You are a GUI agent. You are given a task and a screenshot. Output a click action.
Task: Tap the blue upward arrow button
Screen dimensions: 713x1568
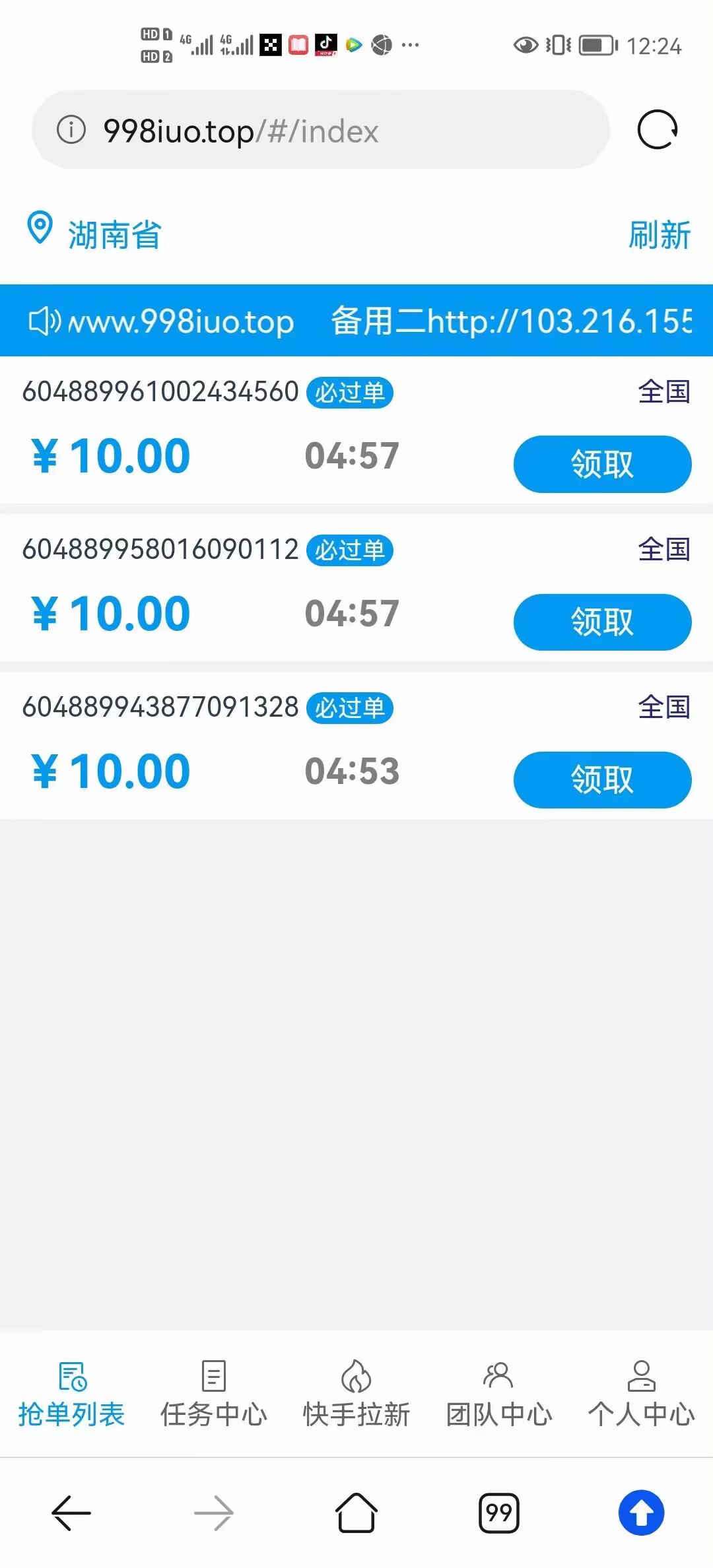(641, 1513)
